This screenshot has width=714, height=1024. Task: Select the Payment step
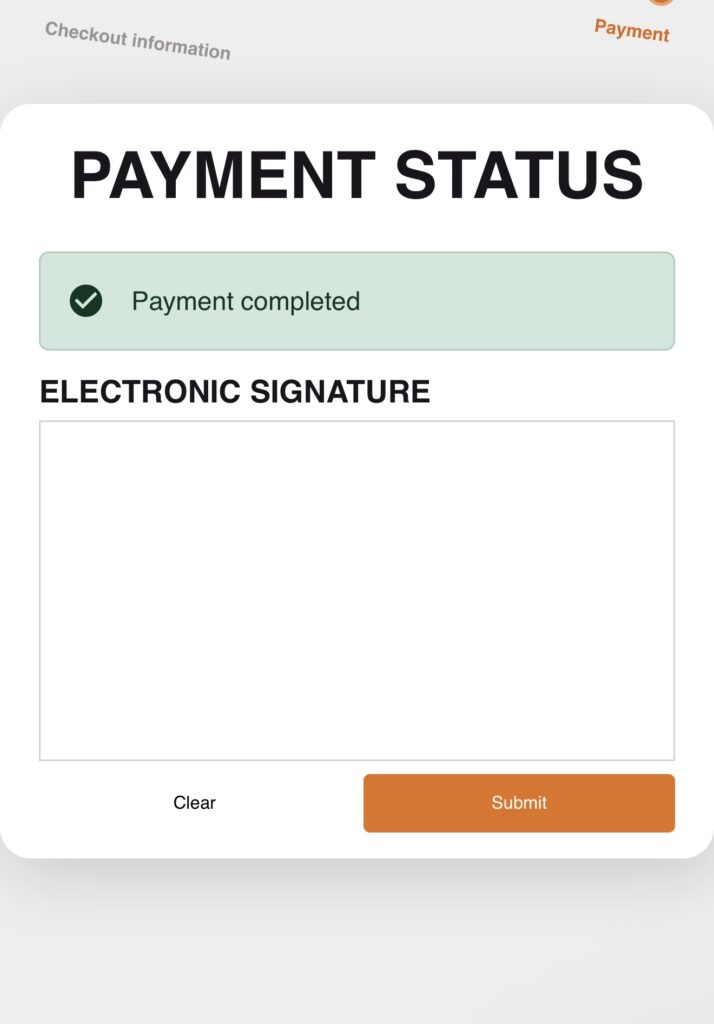pos(632,30)
